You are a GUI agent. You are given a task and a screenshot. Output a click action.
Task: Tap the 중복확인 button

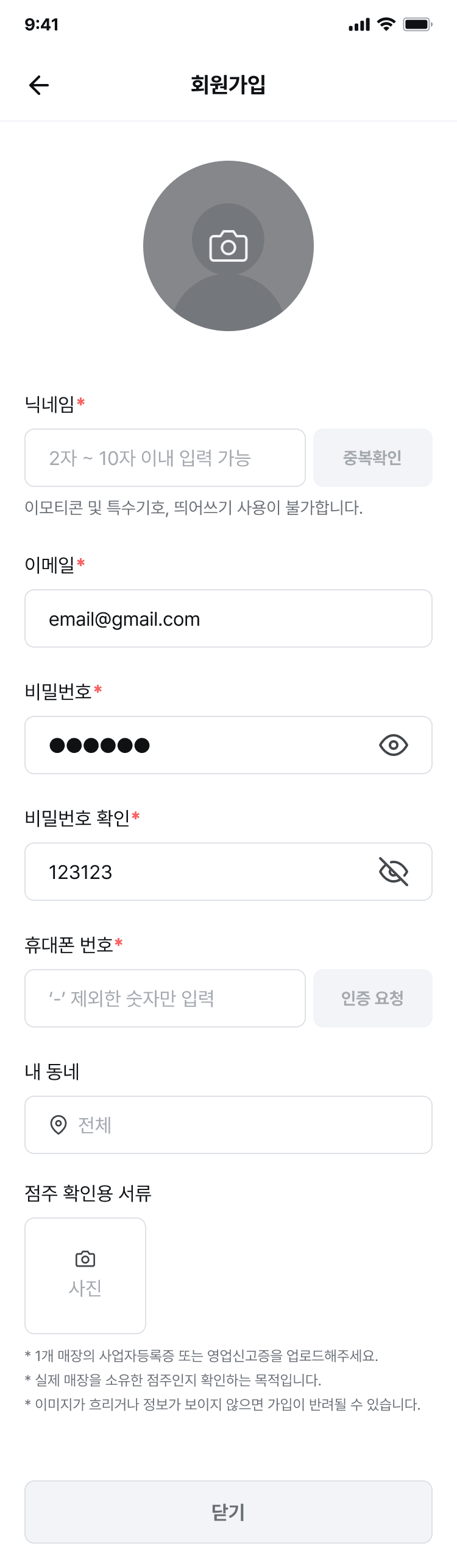point(373,458)
